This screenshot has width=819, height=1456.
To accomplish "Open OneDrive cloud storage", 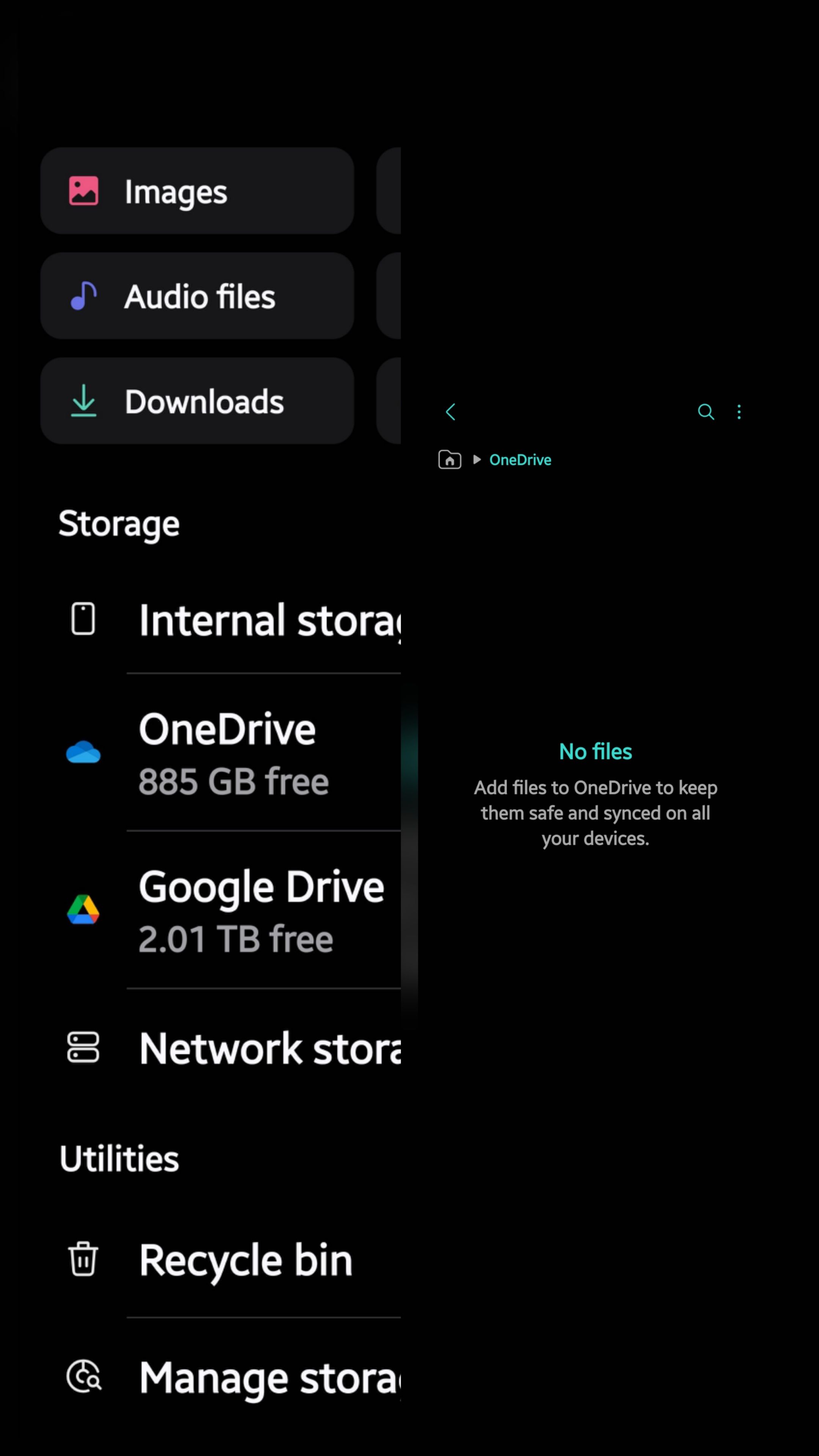I will click(226, 752).
